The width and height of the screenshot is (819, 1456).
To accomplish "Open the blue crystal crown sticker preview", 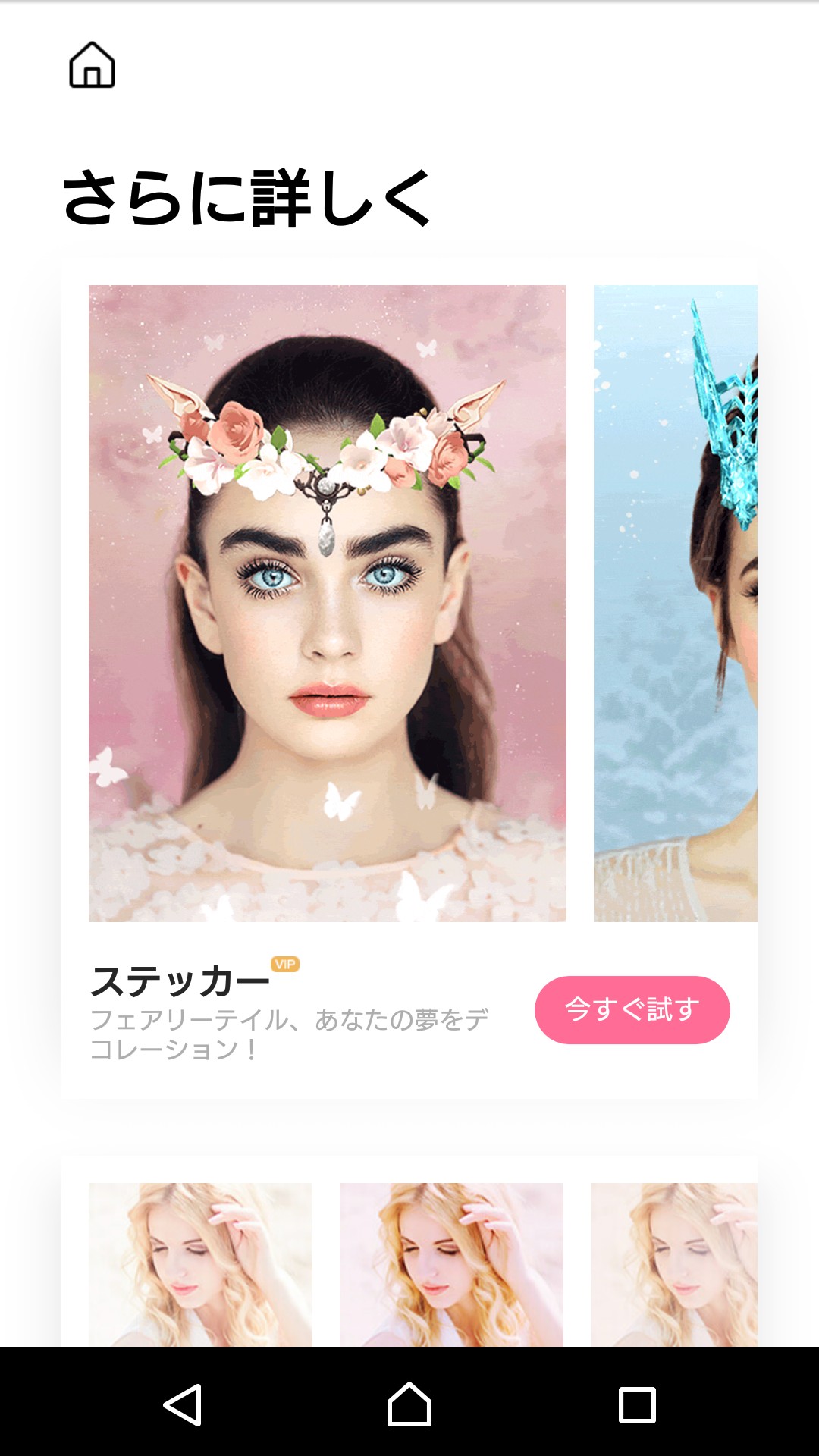I will pyautogui.click(x=675, y=603).
